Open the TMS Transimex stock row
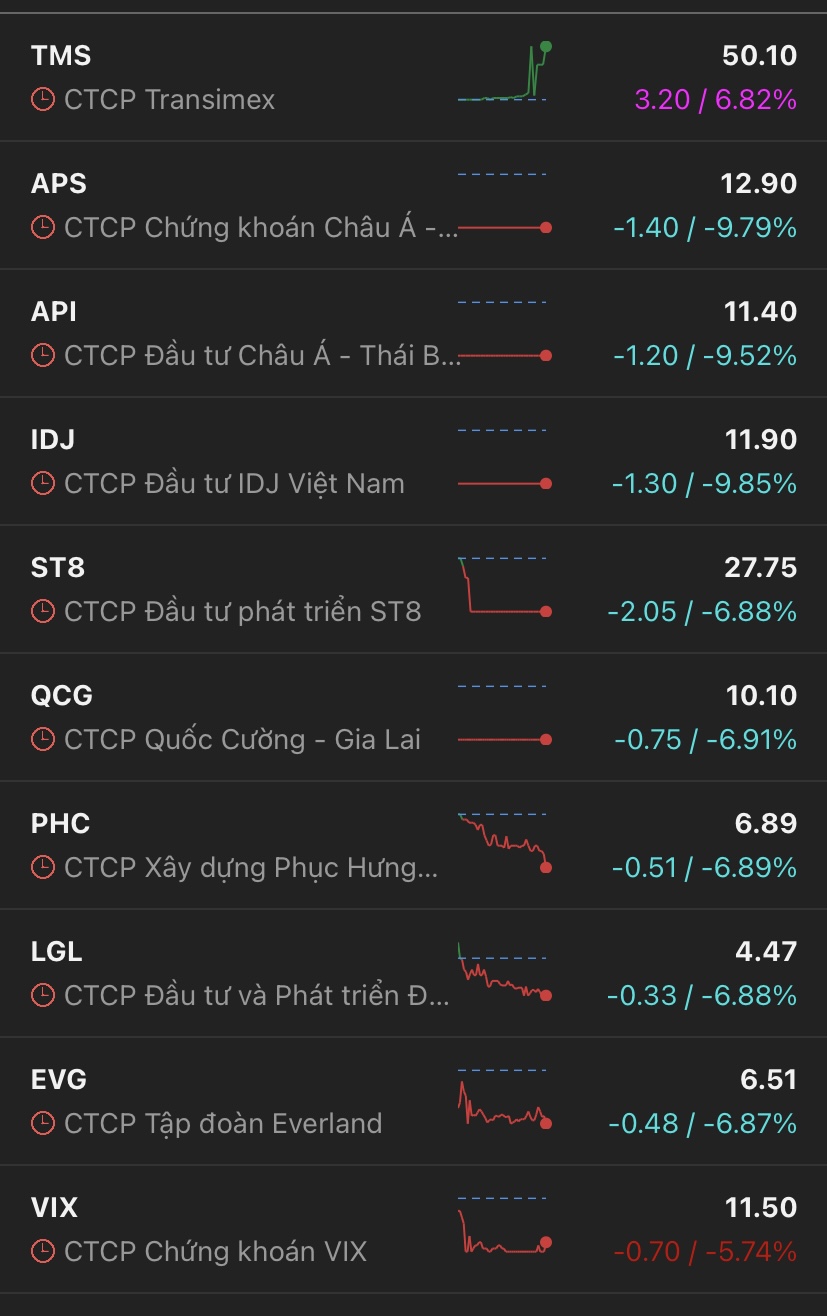 coord(413,77)
